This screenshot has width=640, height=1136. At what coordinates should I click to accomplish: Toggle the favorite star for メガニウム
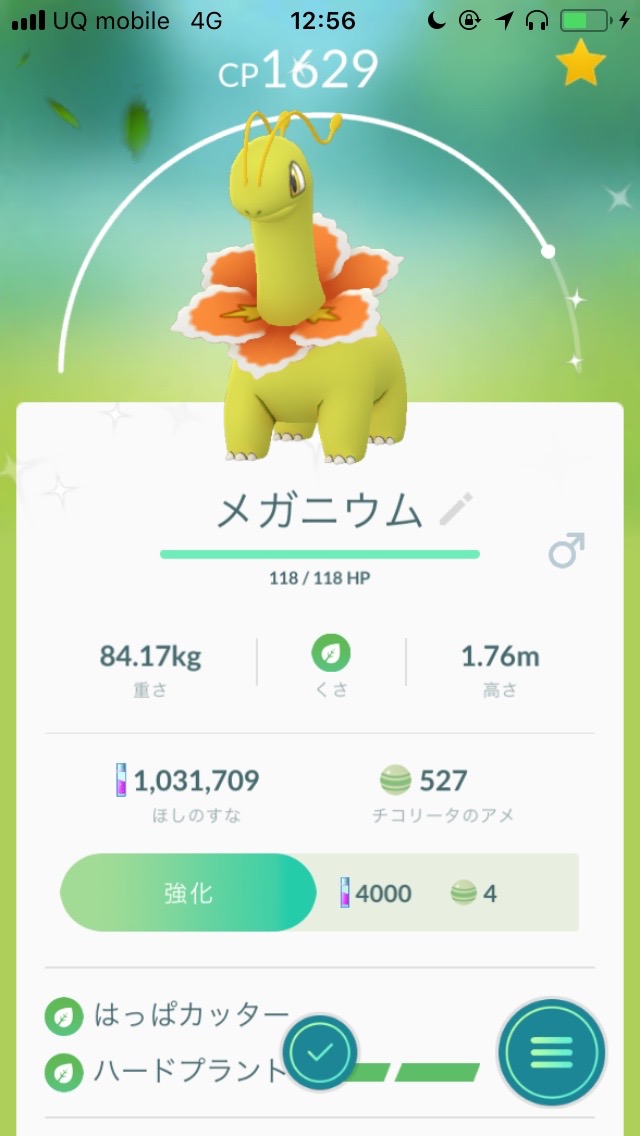580,64
